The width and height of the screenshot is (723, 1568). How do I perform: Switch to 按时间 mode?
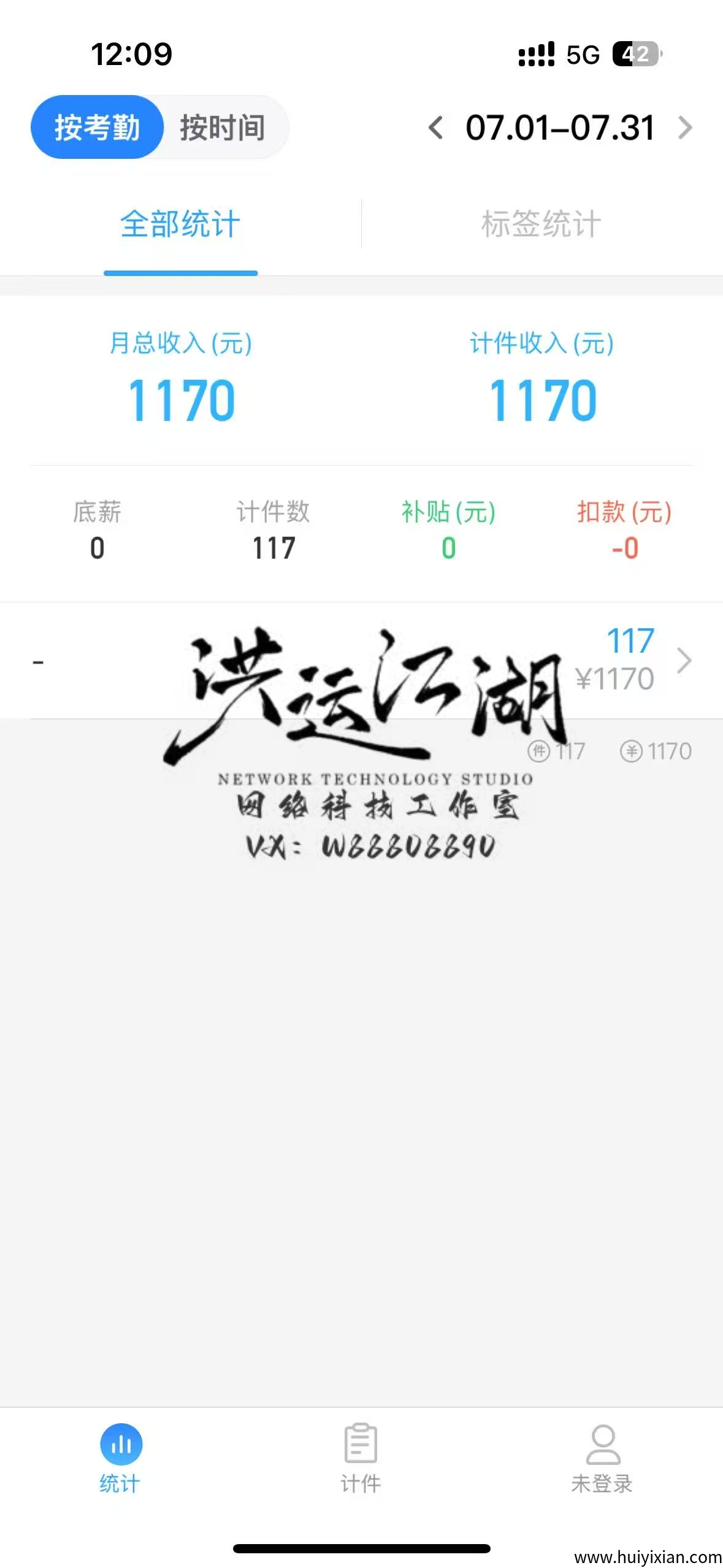point(222,128)
